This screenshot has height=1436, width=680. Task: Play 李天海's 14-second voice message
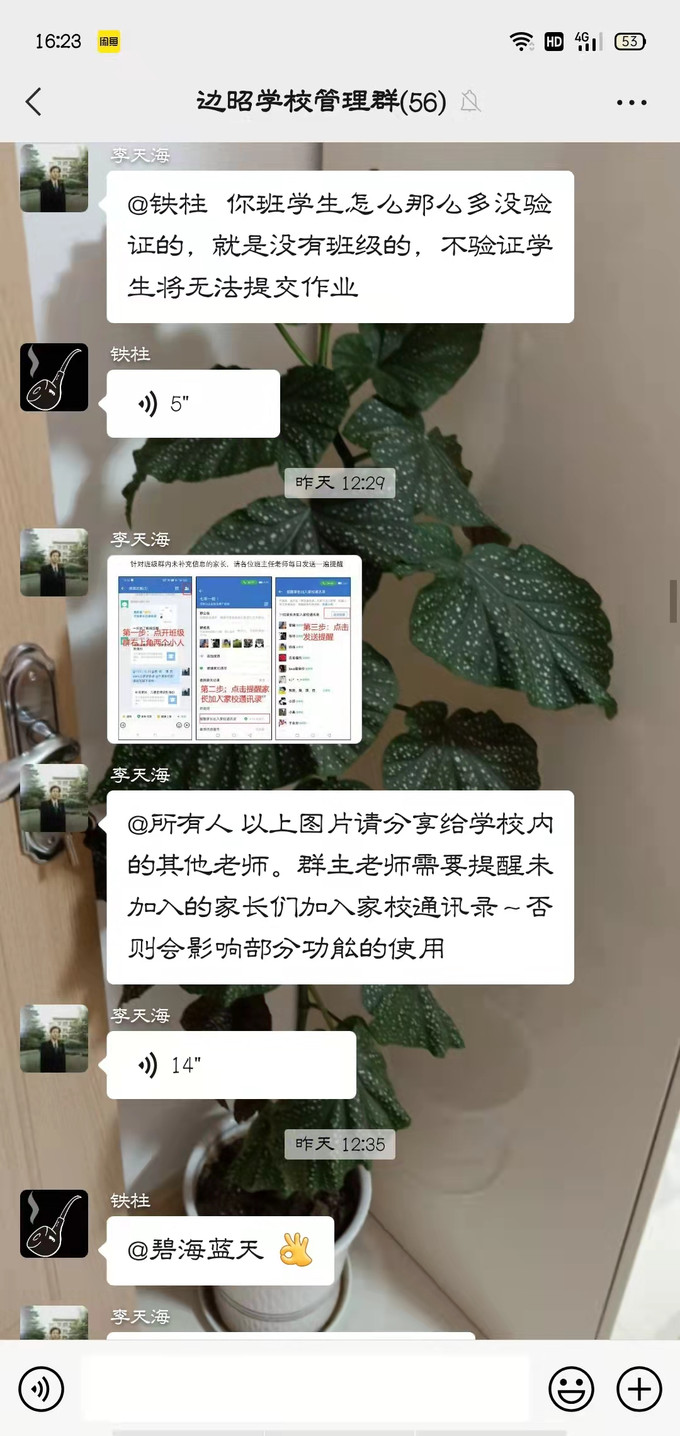tap(230, 1065)
